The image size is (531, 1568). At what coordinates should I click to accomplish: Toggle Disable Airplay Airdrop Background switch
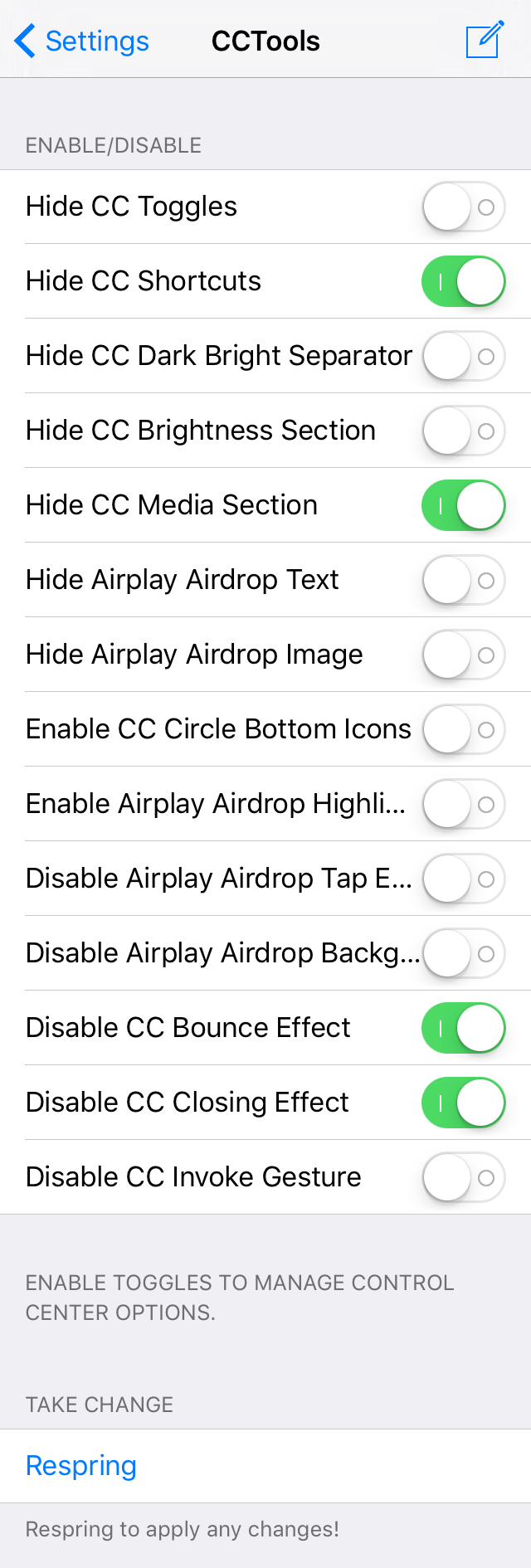tap(463, 953)
